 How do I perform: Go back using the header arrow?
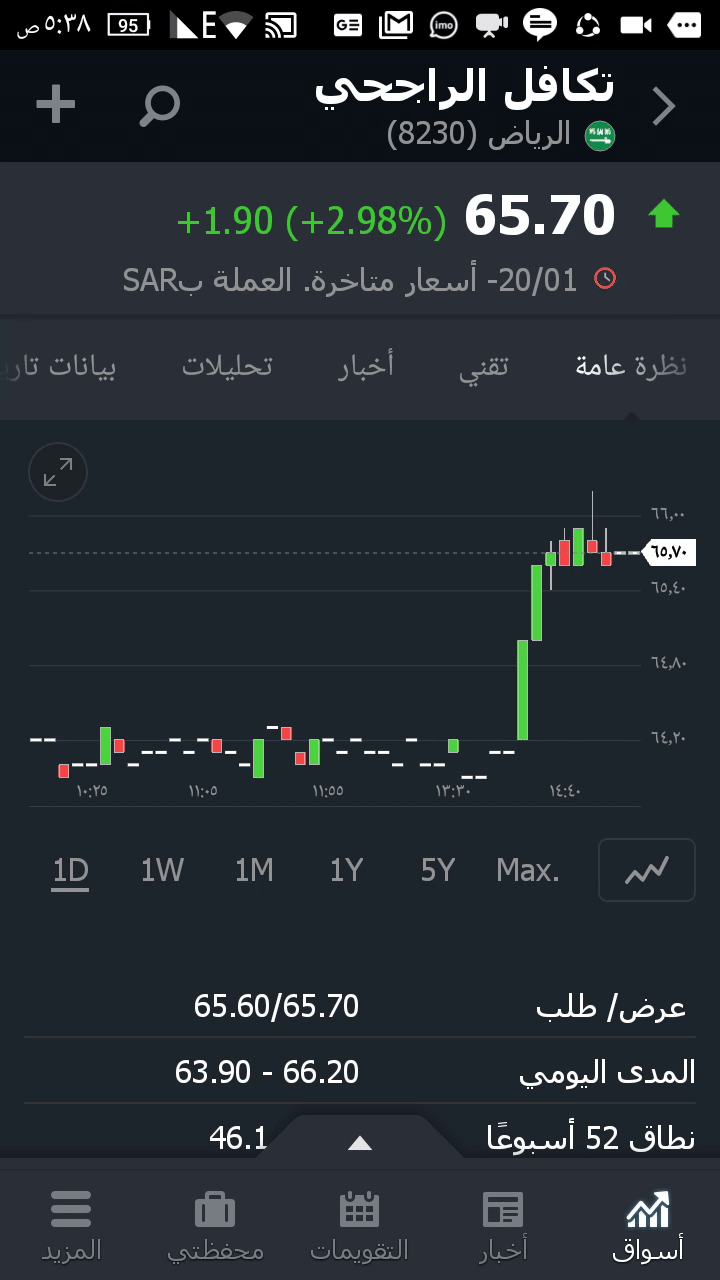click(x=664, y=106)
